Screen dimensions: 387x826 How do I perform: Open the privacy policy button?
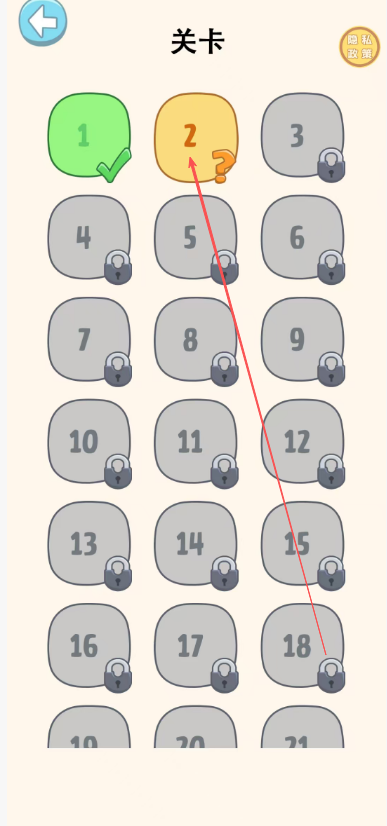tap(360, 47)
